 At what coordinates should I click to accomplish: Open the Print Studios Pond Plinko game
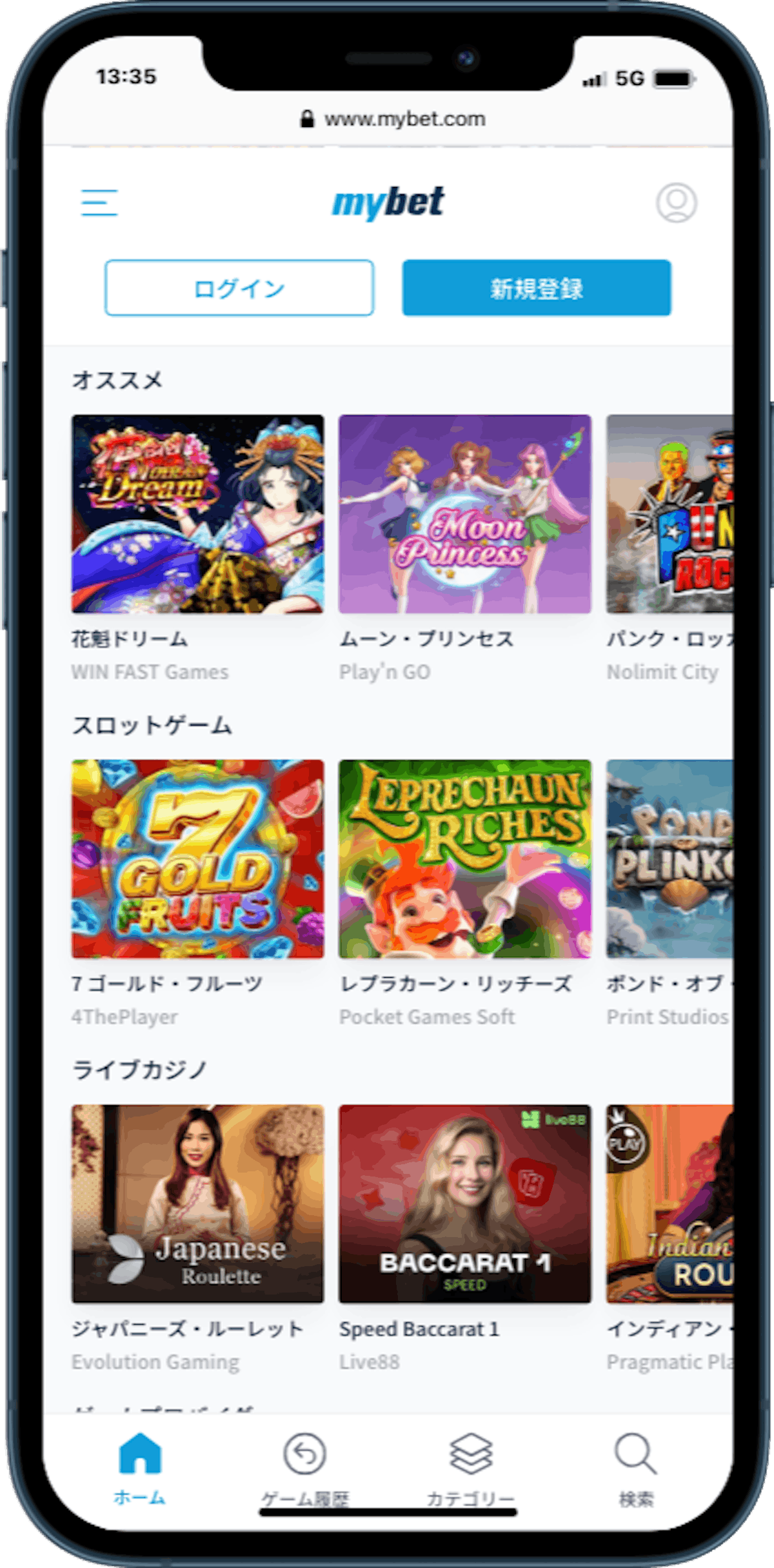point(670,859)
